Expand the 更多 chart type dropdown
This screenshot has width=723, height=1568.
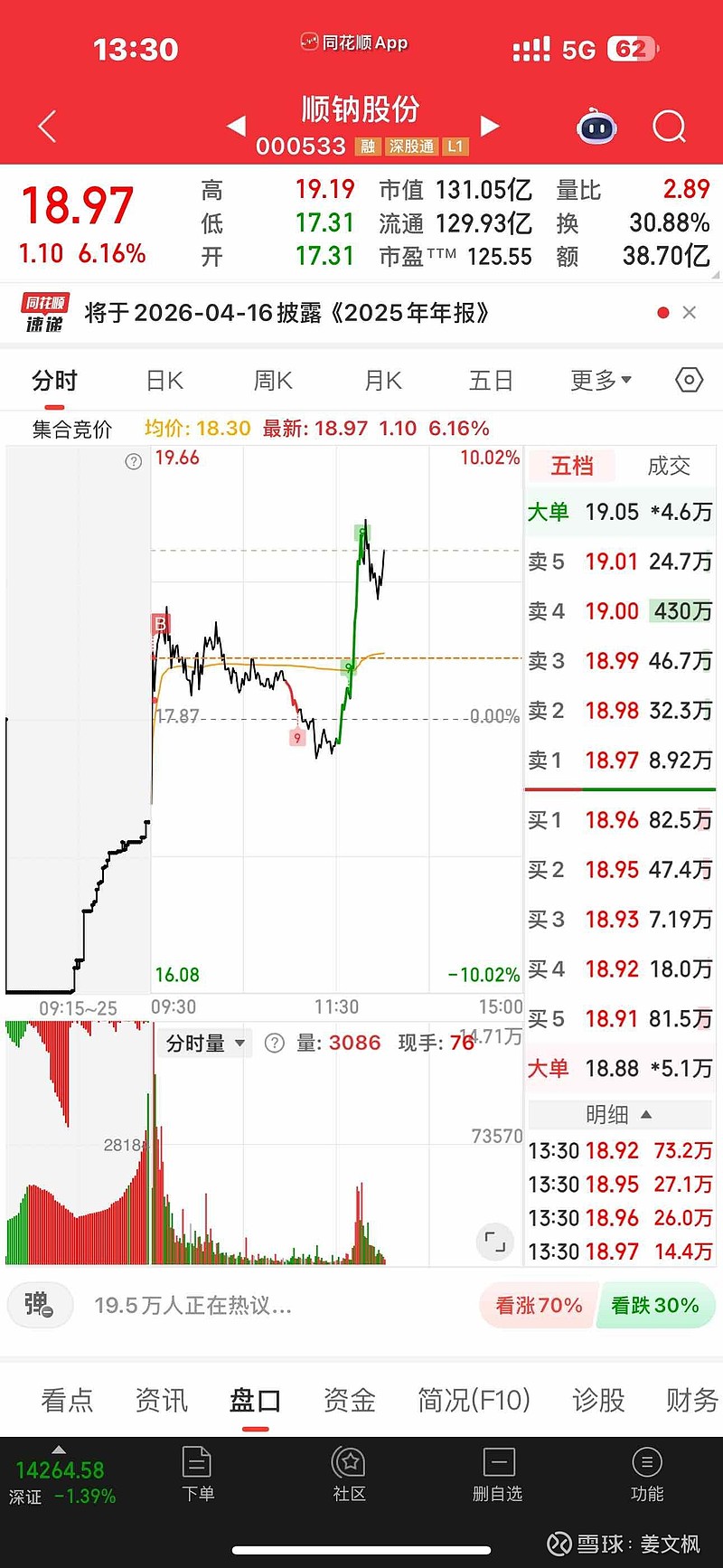600,381
